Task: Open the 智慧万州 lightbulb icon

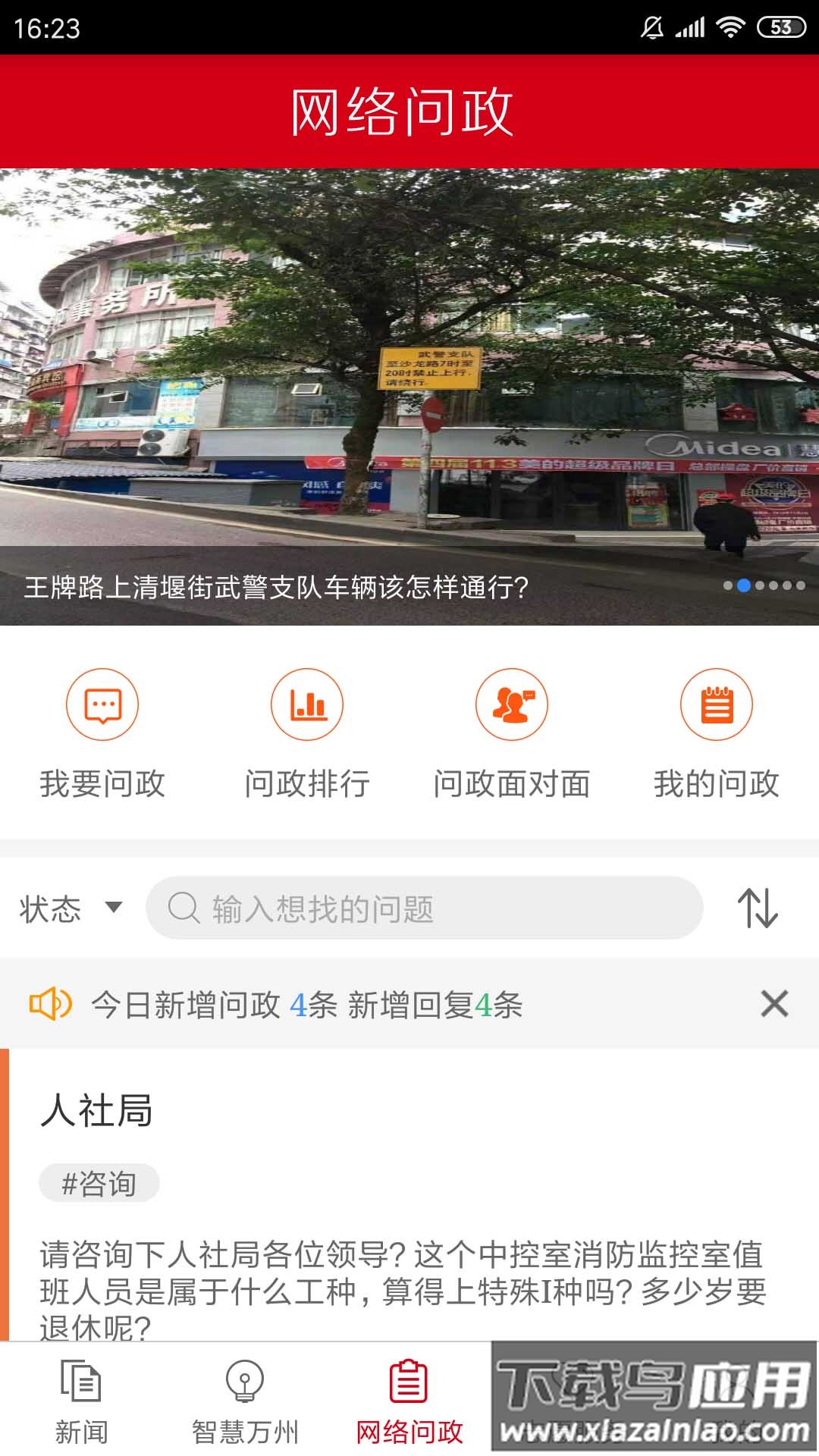Action: pos(241,1382)
